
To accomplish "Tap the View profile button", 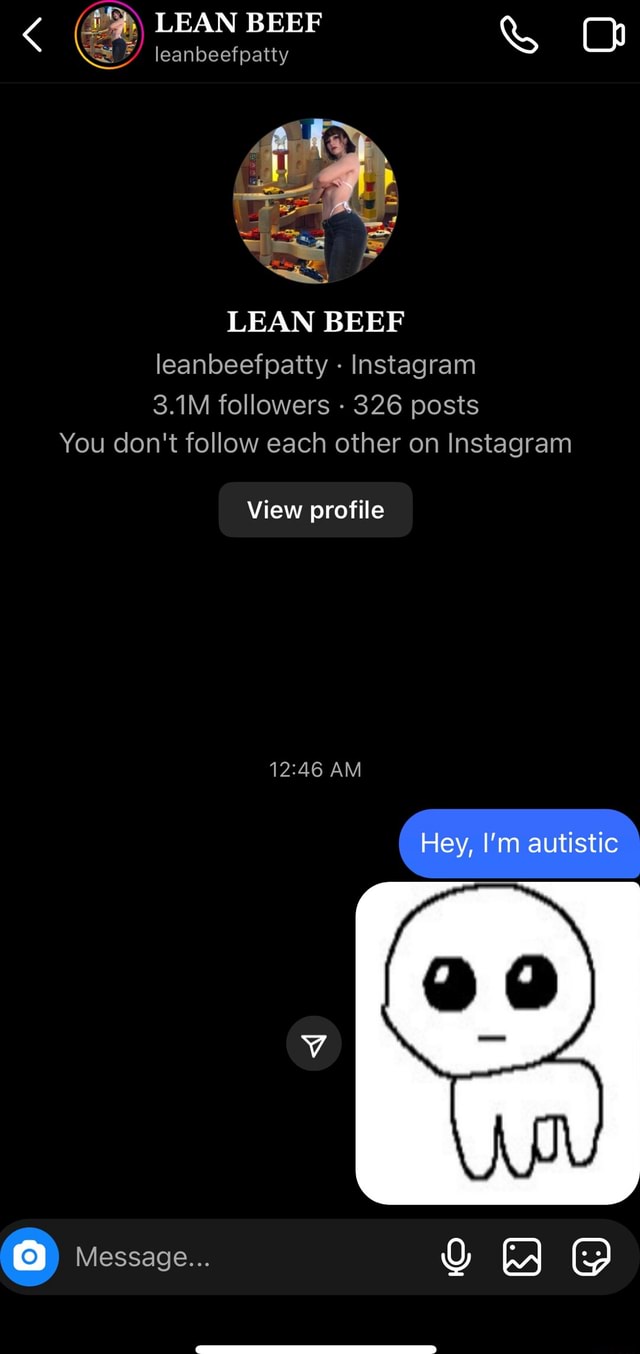I will (315, 510).
